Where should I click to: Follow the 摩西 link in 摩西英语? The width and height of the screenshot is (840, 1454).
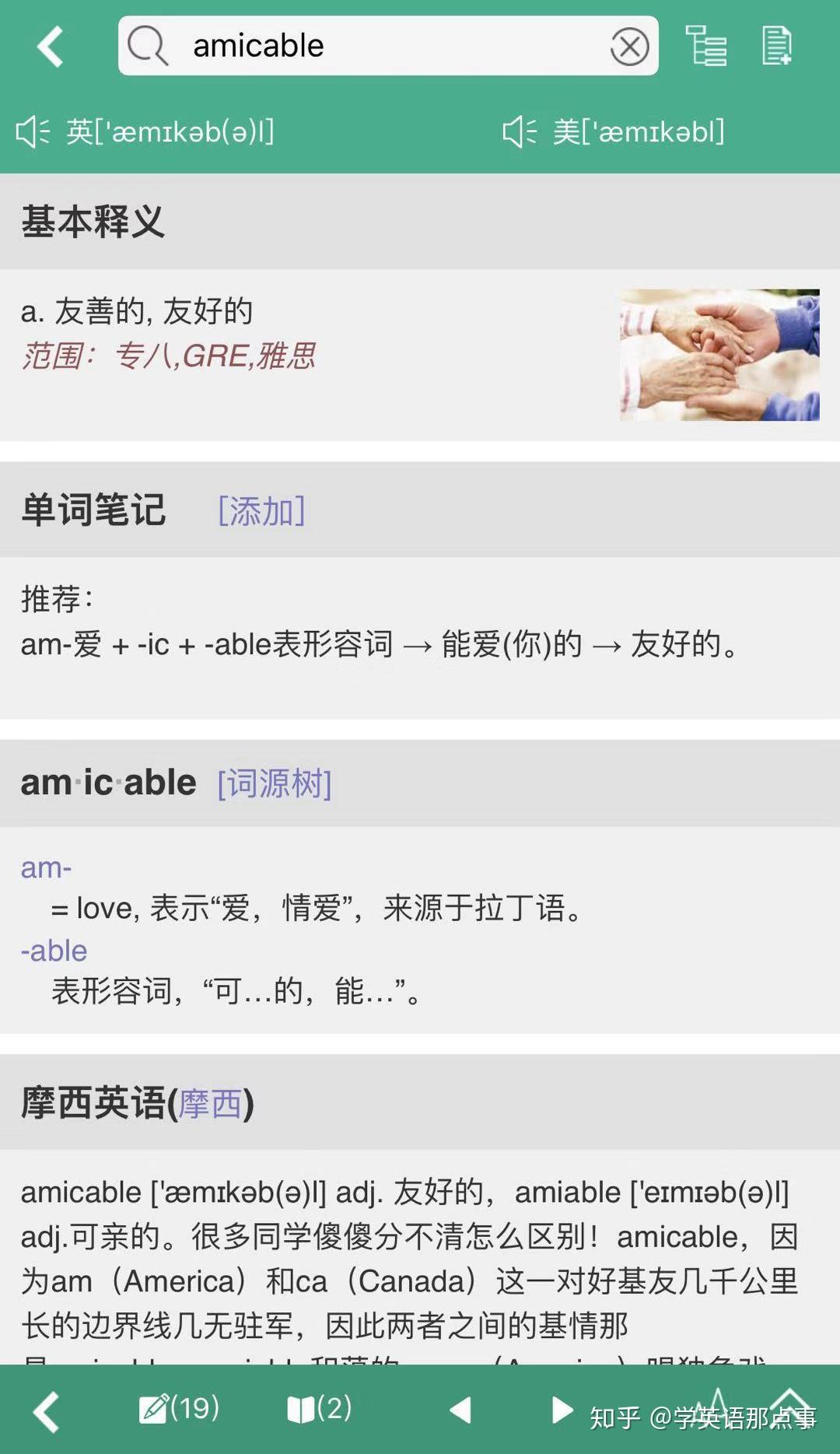click(x=210, y=1104)
